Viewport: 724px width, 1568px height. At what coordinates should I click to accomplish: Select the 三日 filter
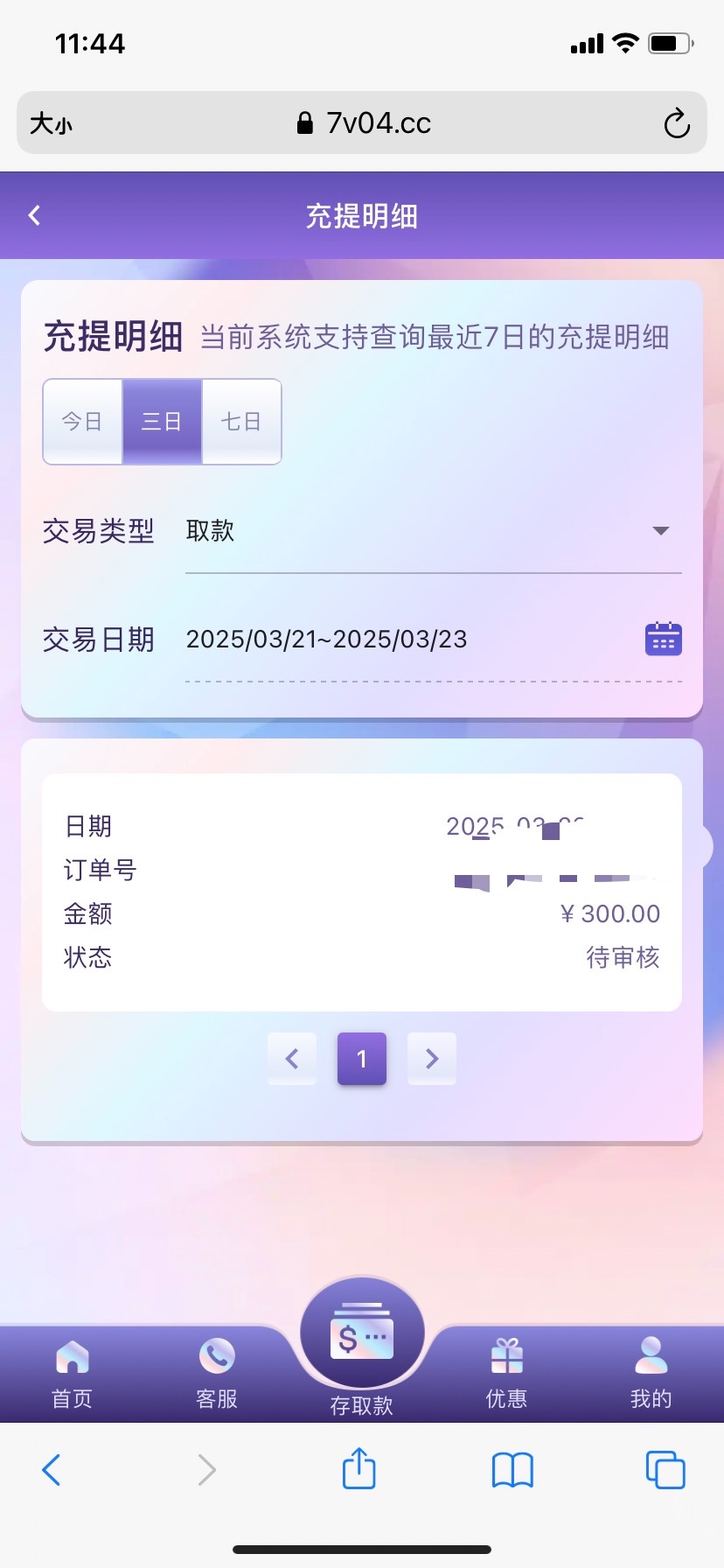(162, 422)
